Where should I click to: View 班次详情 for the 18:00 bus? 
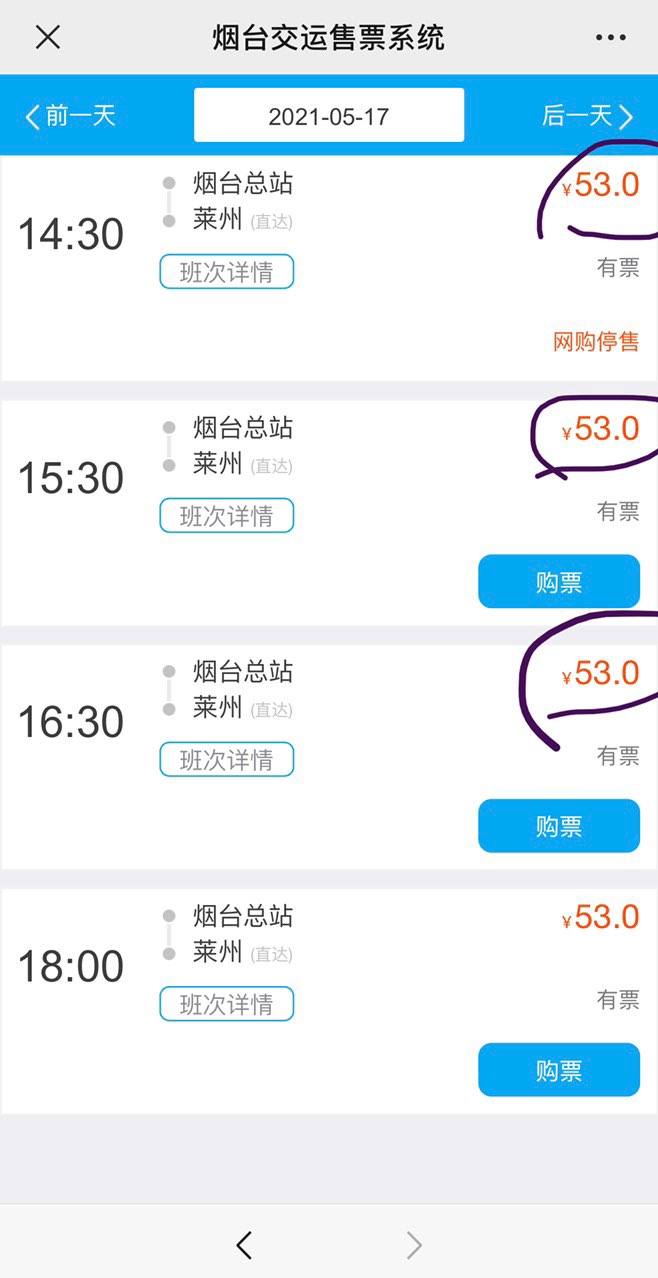click(x=226, y=1004)
